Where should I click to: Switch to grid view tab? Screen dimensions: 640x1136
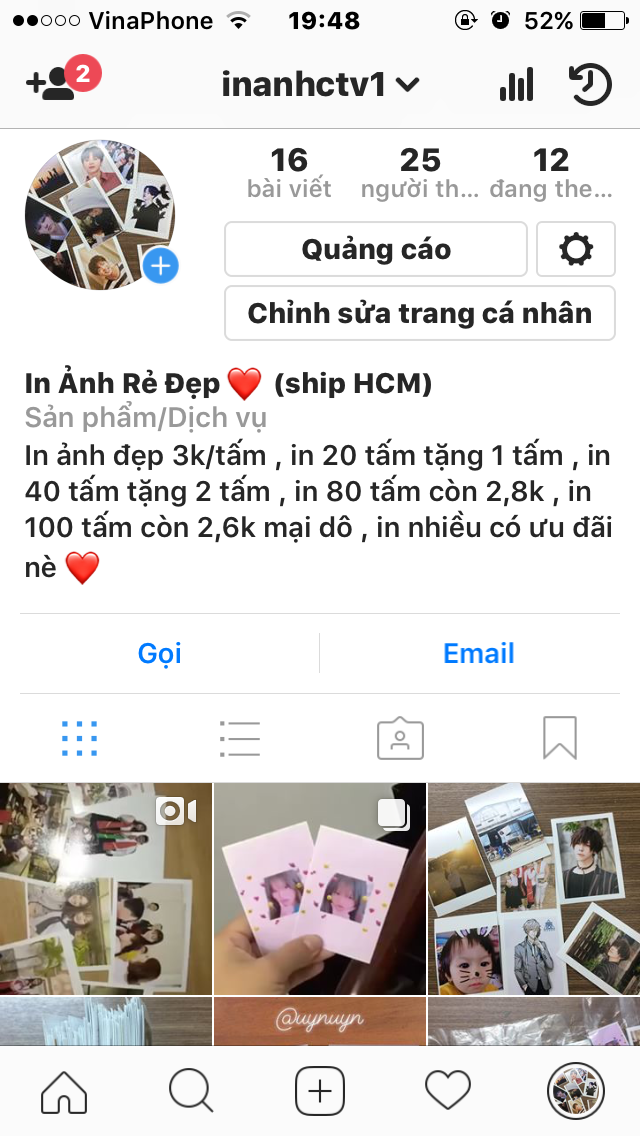click(x=80, y=738)
